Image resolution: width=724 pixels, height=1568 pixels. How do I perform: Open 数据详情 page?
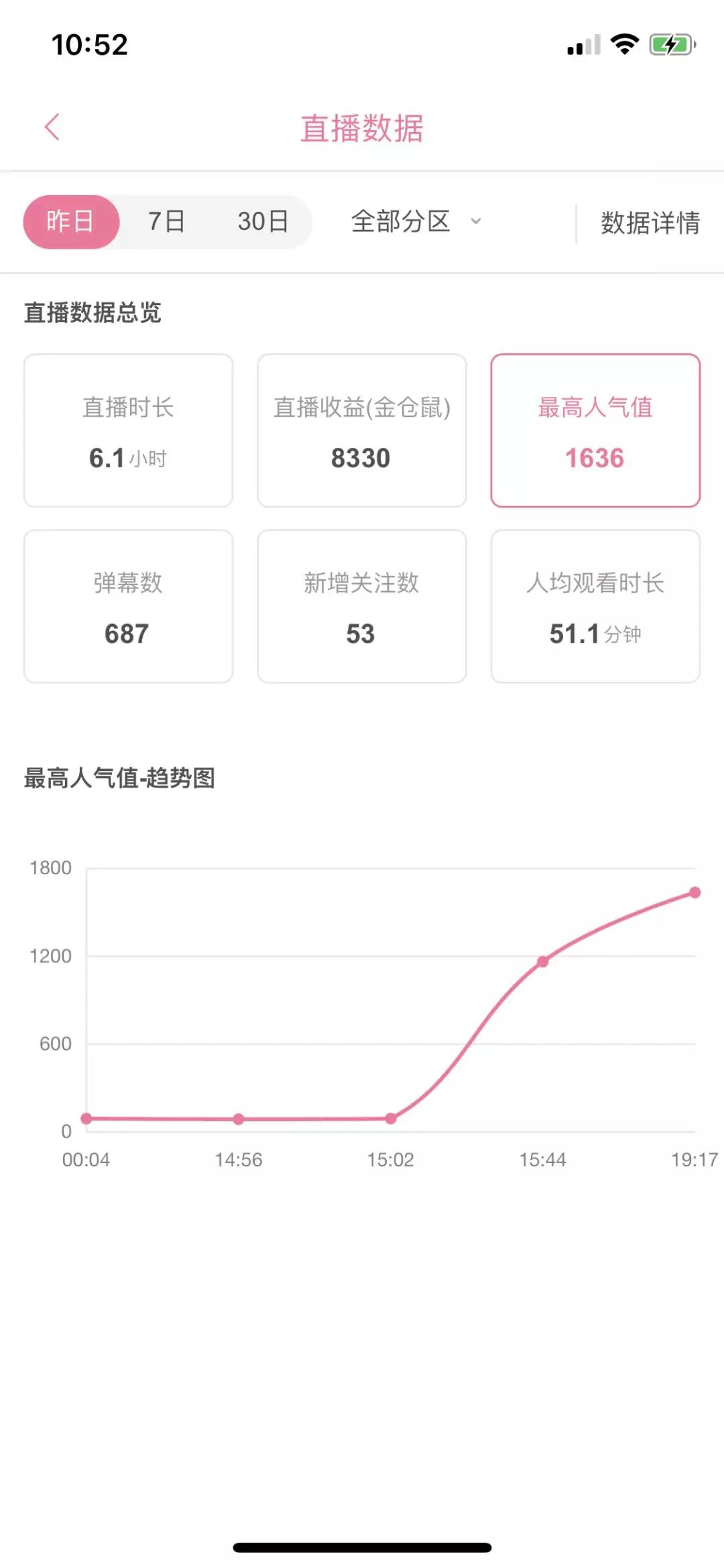click(x=650, y=223)
